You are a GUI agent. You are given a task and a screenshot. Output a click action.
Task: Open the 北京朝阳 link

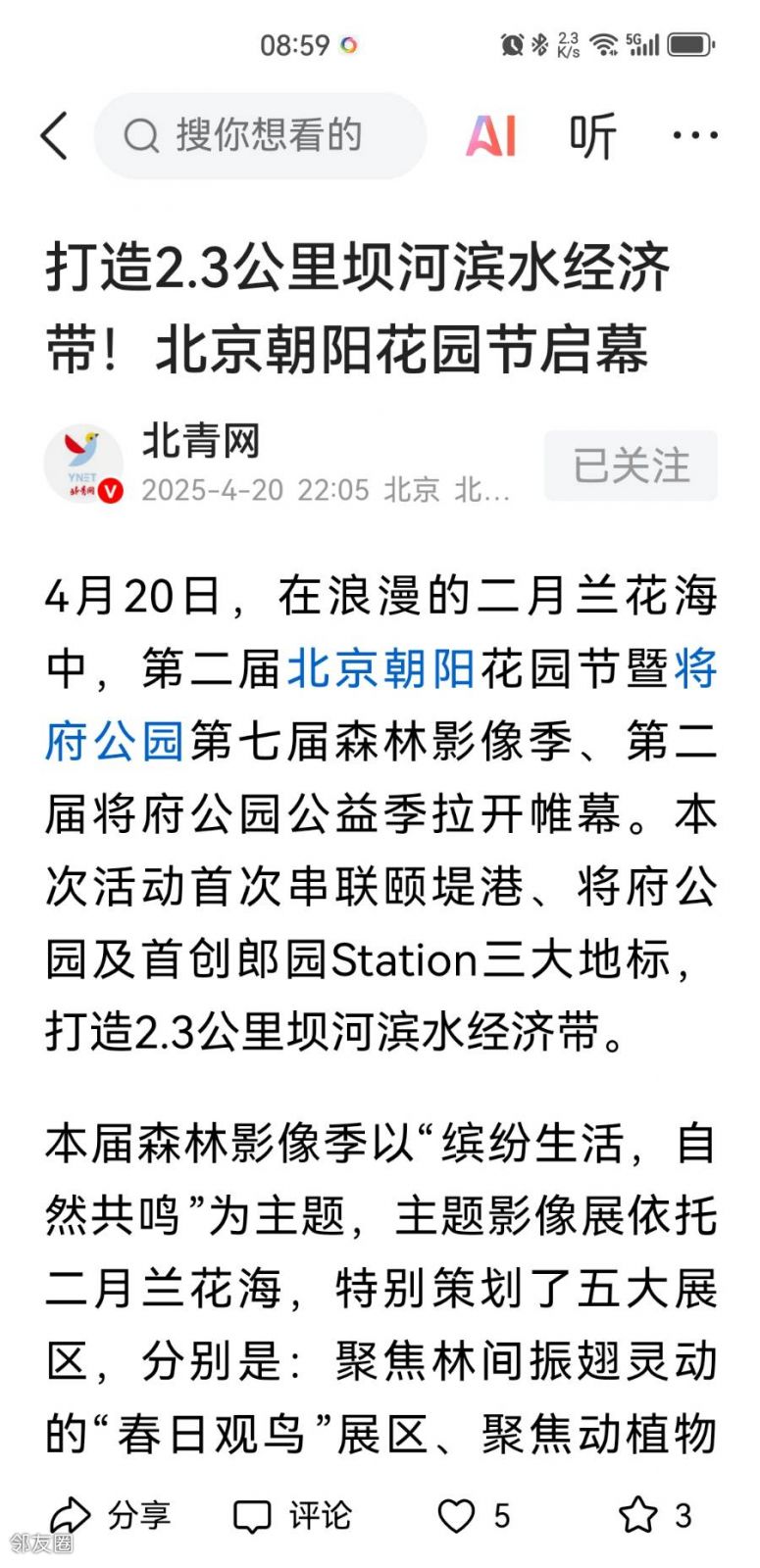(x=381, y=669)
